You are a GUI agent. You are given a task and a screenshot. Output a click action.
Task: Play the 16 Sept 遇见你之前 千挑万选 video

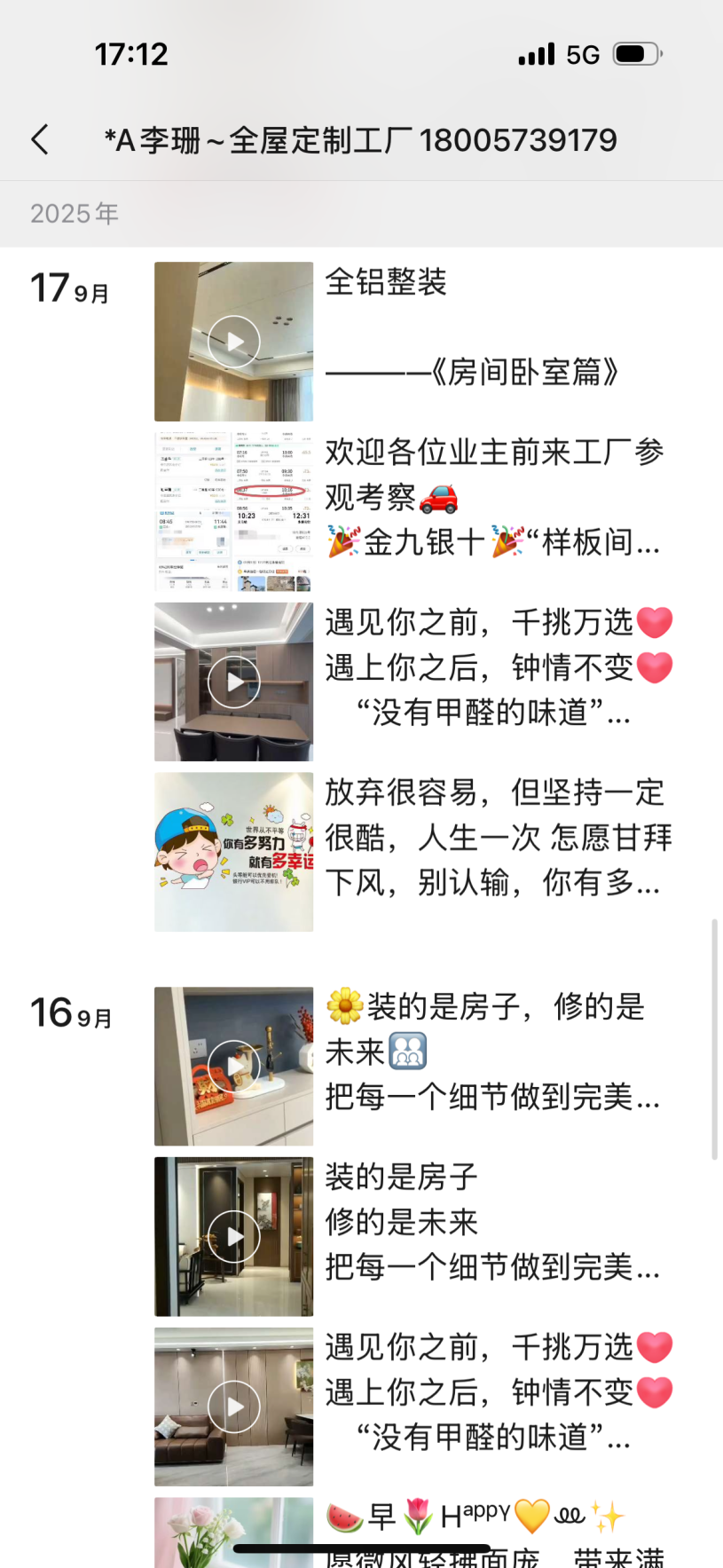point(233,1406)
